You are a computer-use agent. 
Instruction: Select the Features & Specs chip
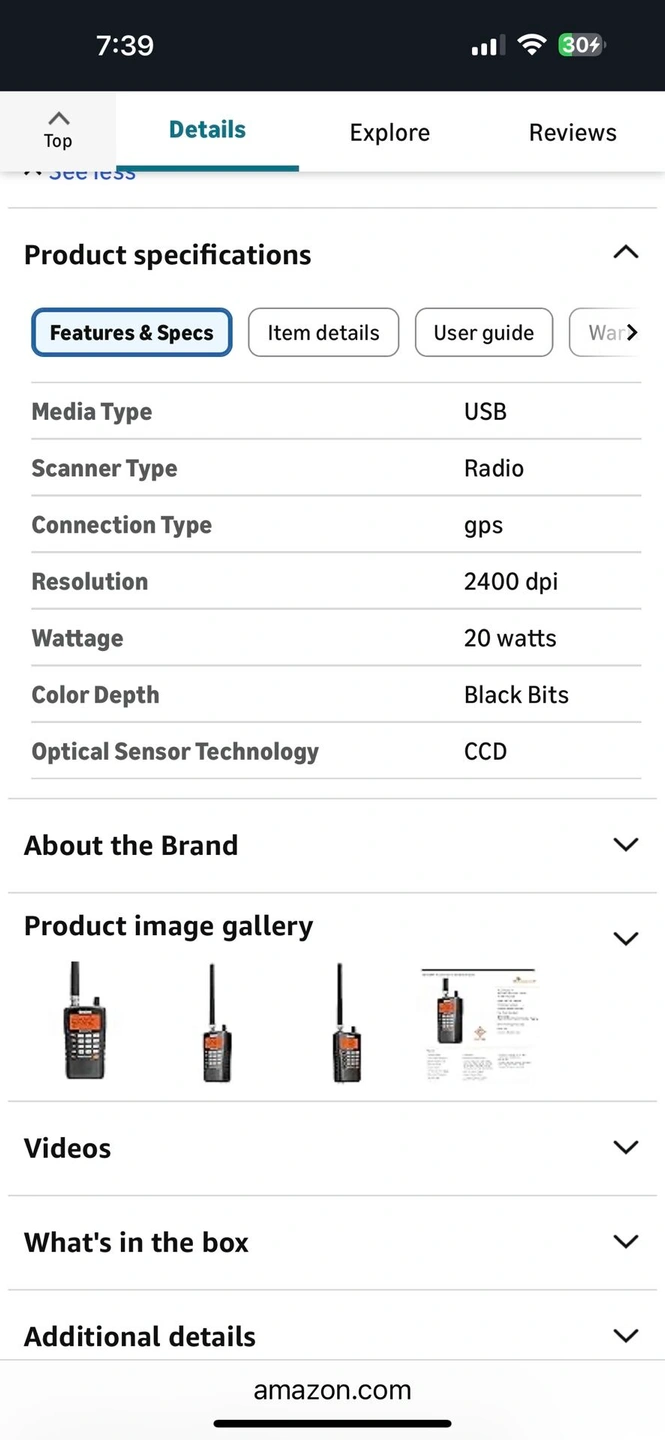(132, 333)
